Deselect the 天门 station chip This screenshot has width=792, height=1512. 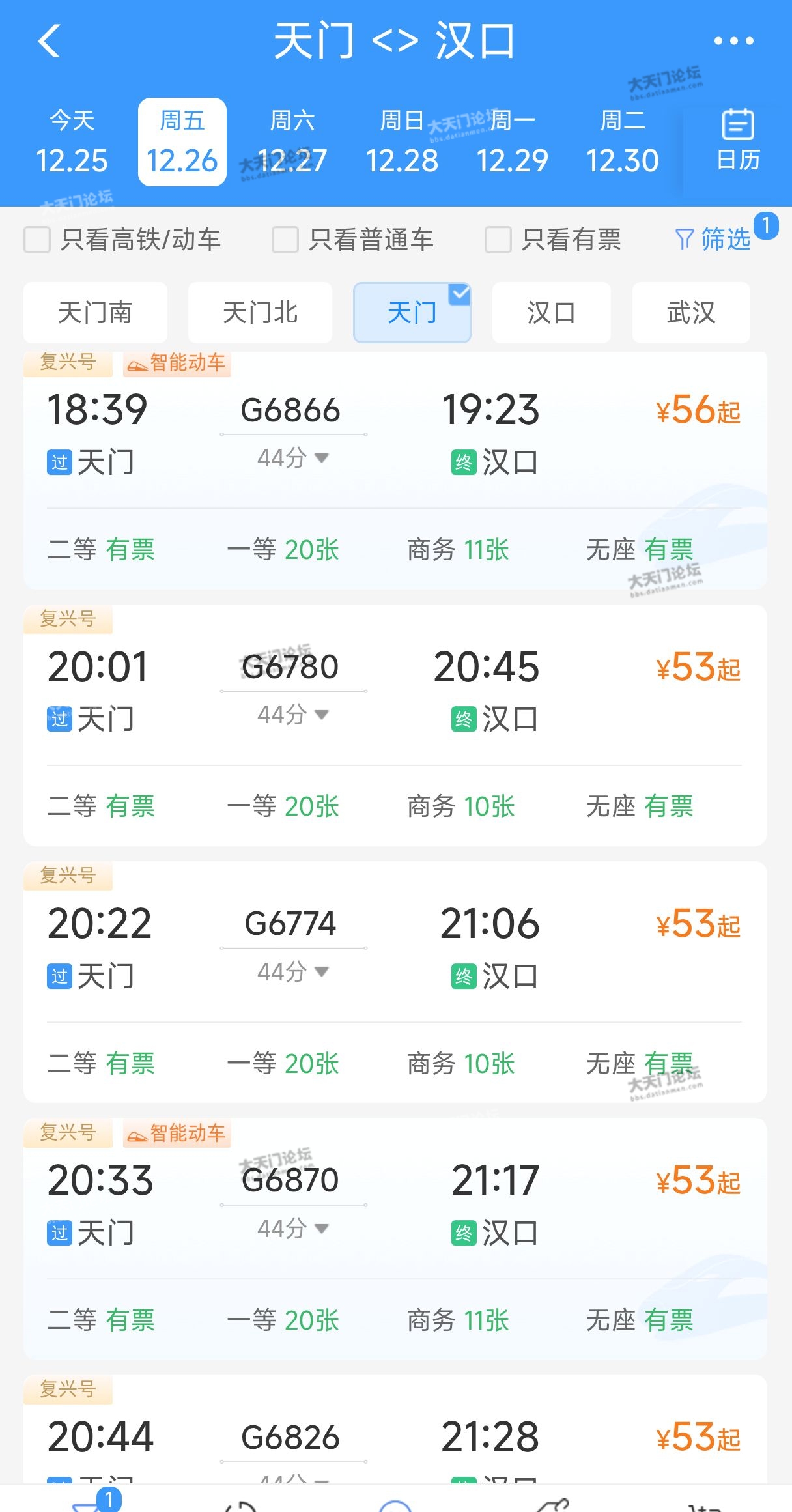point(412,313)
